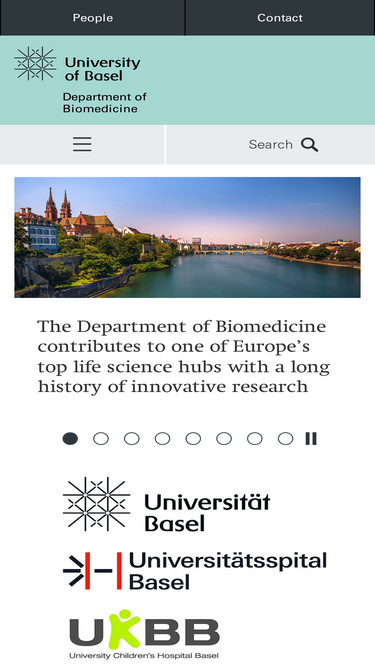Visit the UKBB Children's Hospital link
Image resolution: width=375 pixels, height=667 pixels.
click(x=145, y=634)
